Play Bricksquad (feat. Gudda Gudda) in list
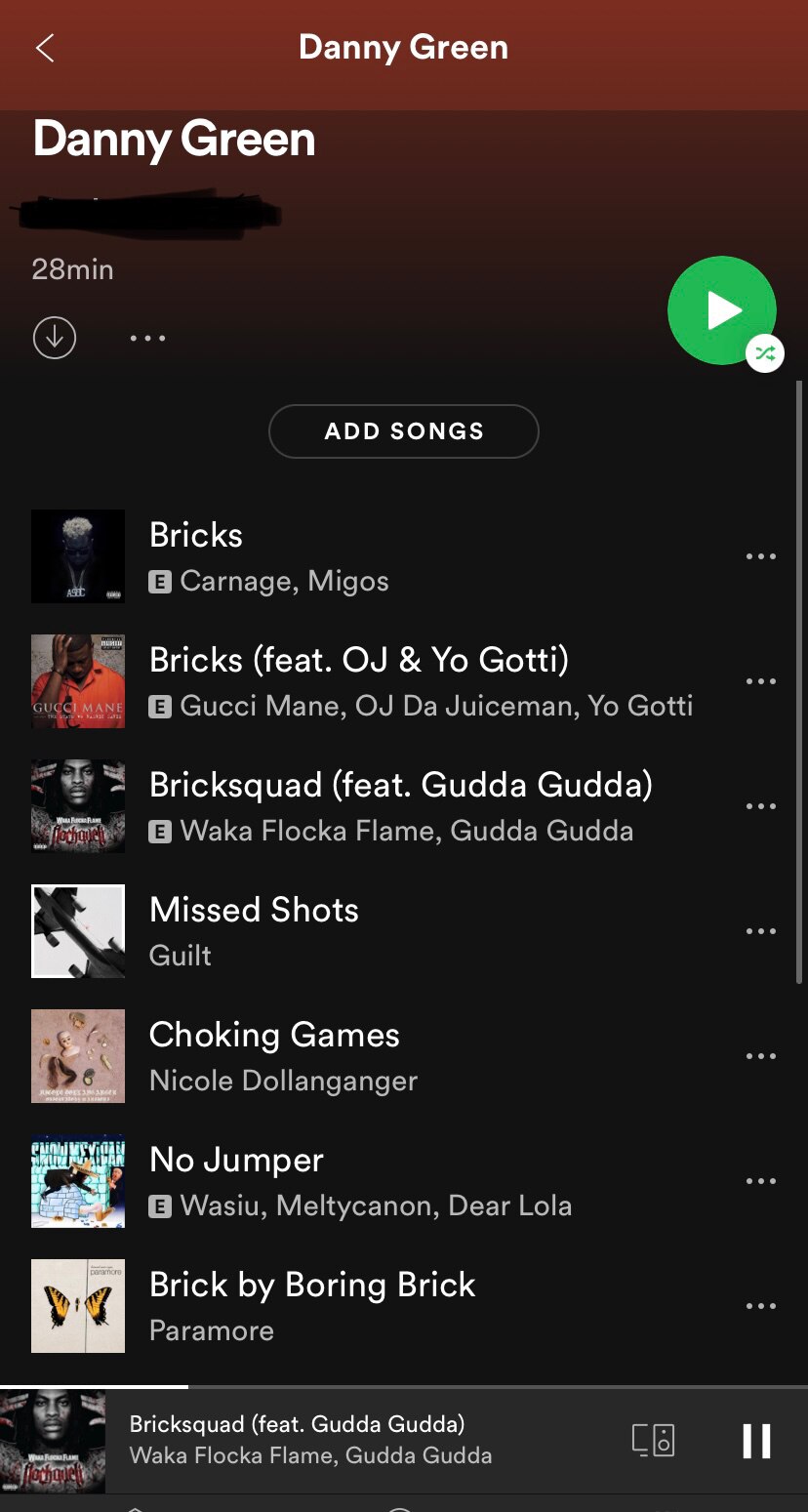The width and height of the screenshot is (808, 1512). pos(400,805)
